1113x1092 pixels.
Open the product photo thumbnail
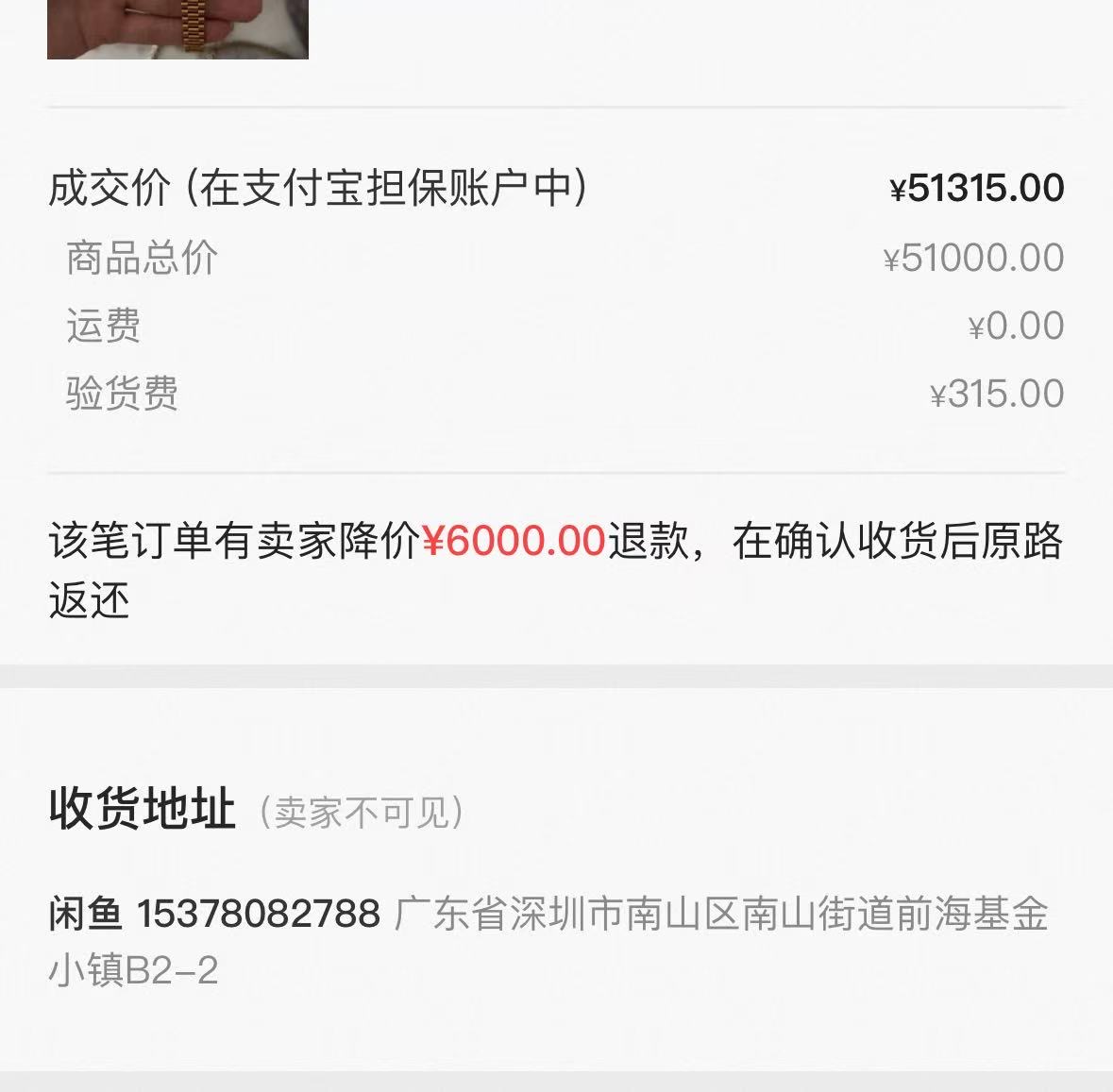click(x=177, y=28)
